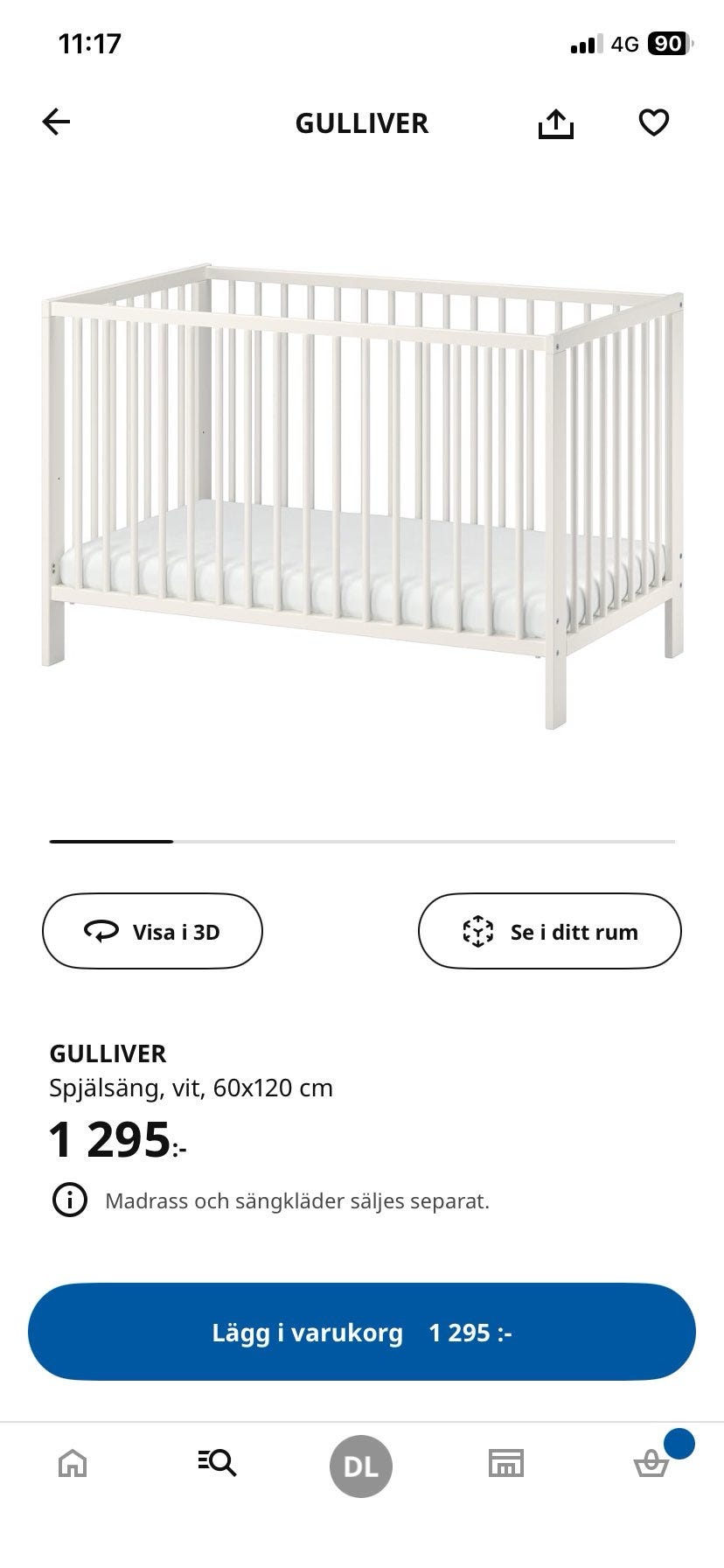The width and height of the screenshot is (724, 1568).
Task: Tap Visa i 3D button
Action: (x=152, y=931)
